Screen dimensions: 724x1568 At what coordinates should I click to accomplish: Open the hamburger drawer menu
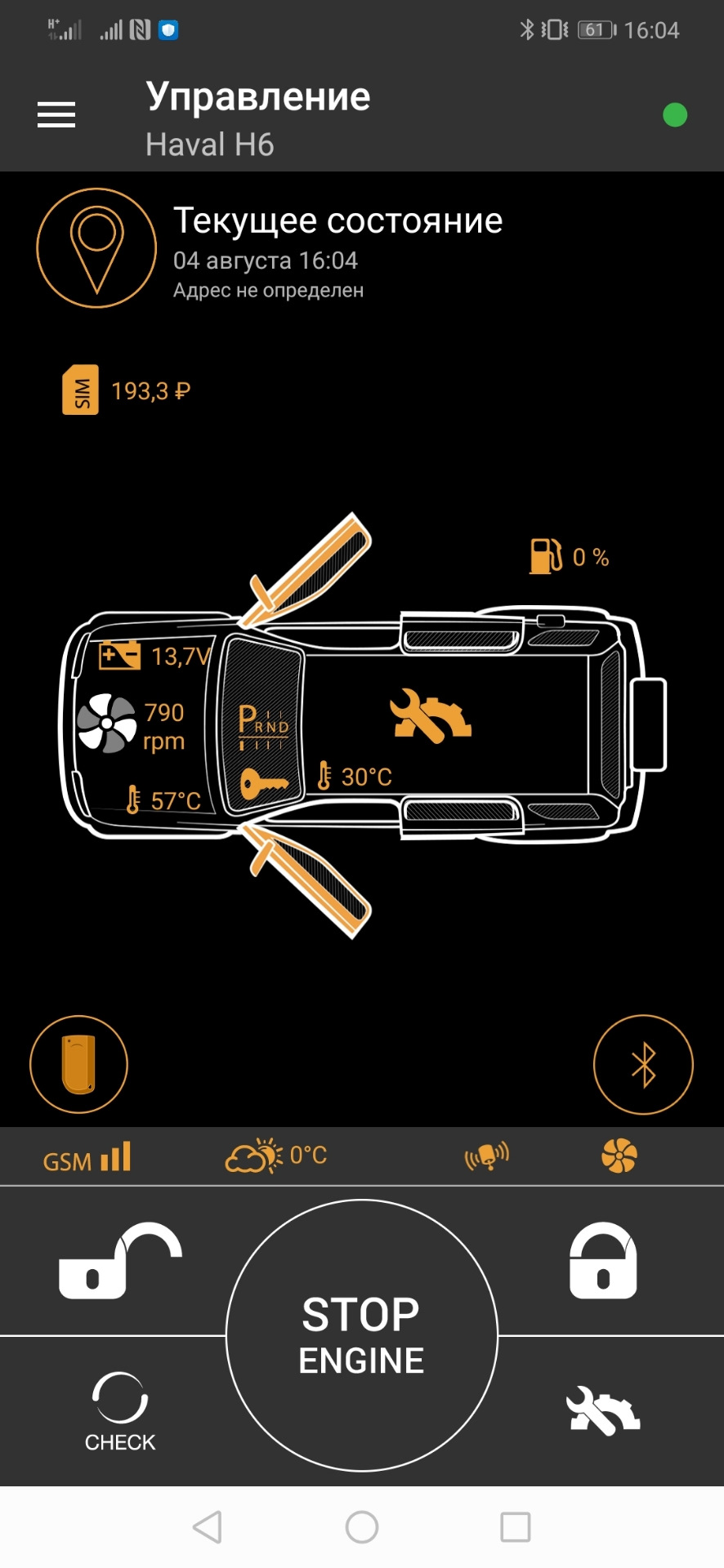coord(56,115)
